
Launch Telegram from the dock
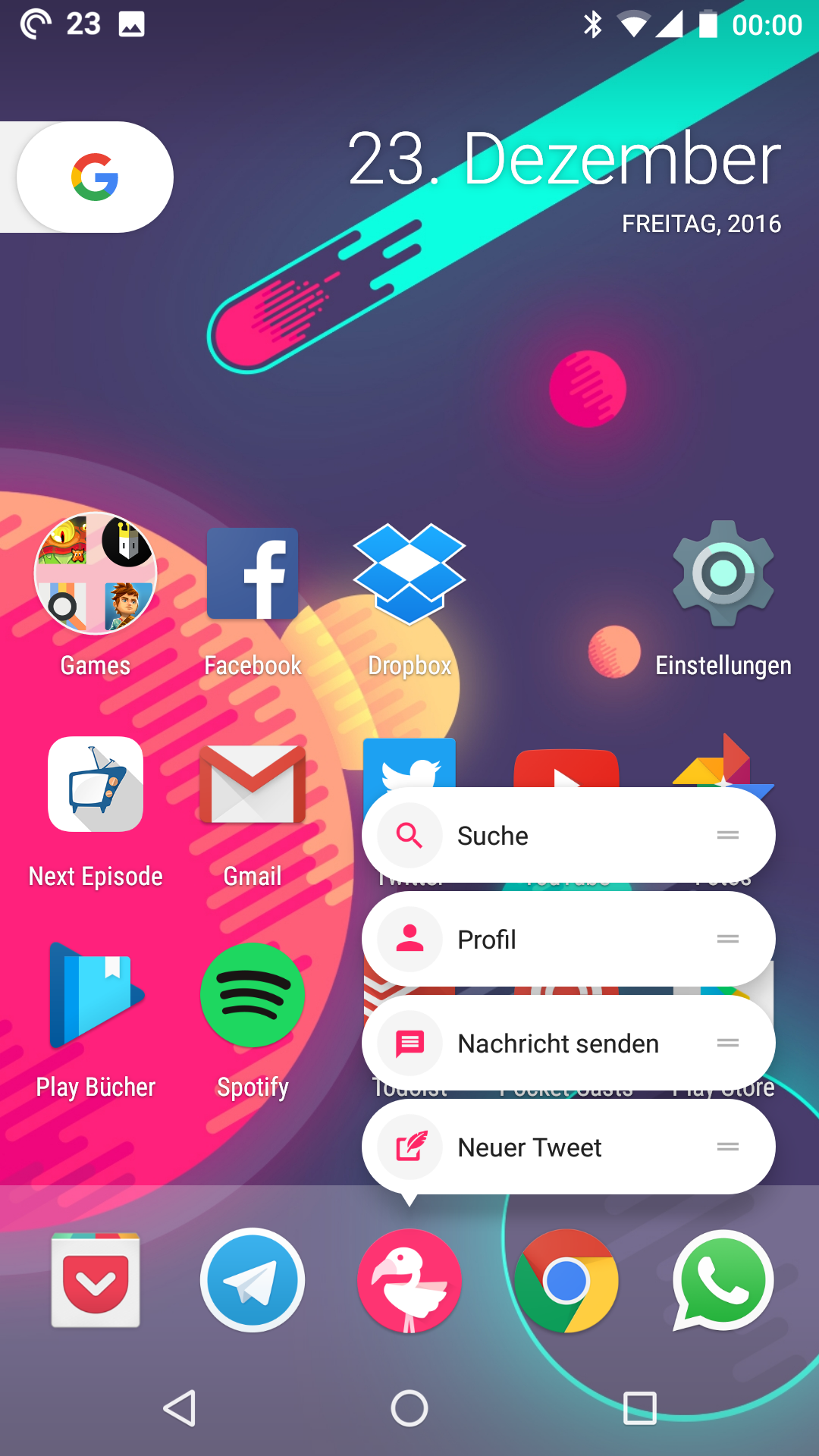point(253,1280)
